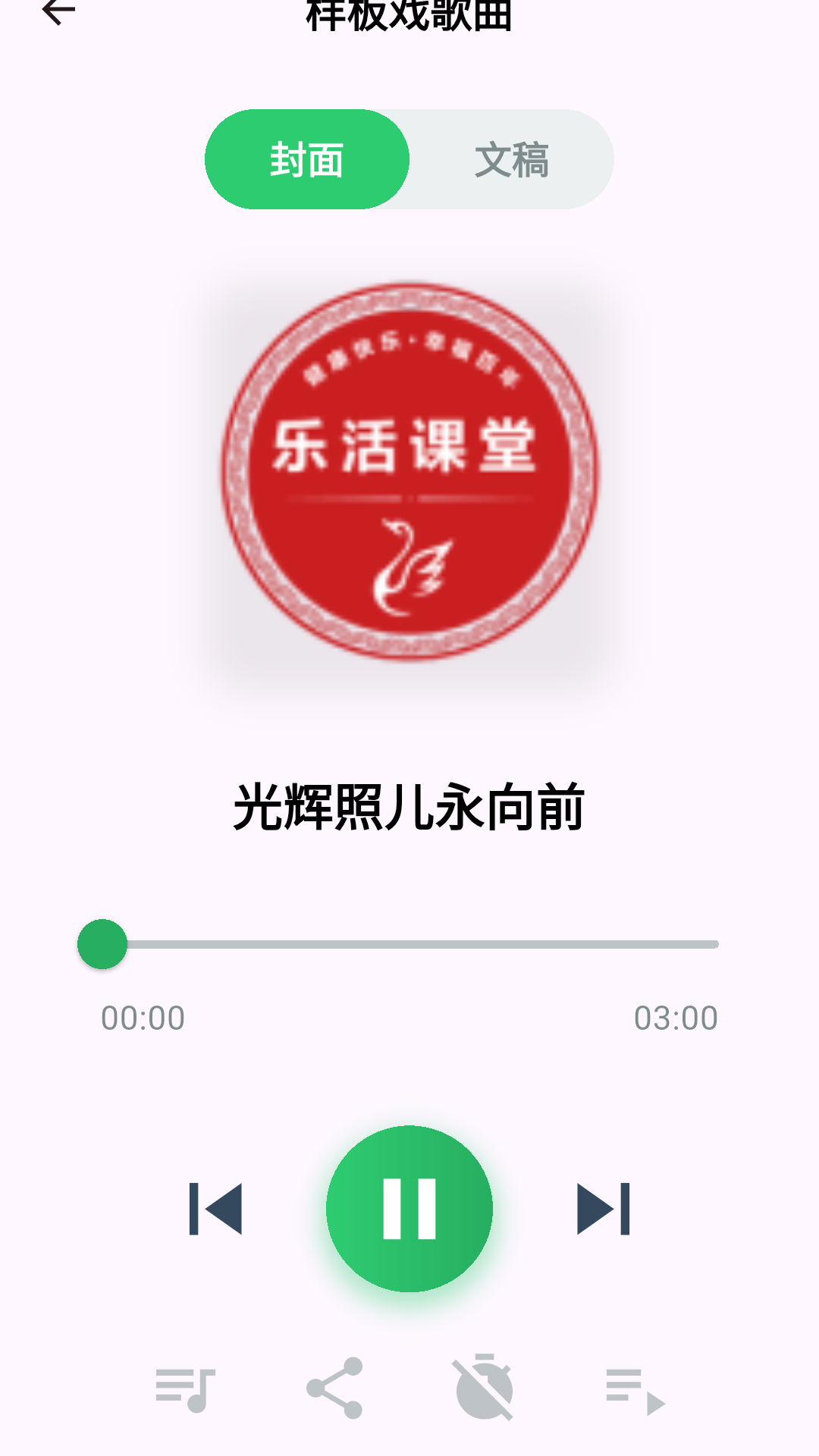Image resolution: width=819 pixels, height=1456 pixels.
Task: Tap the green slider thumb
Action: [104, 944]
